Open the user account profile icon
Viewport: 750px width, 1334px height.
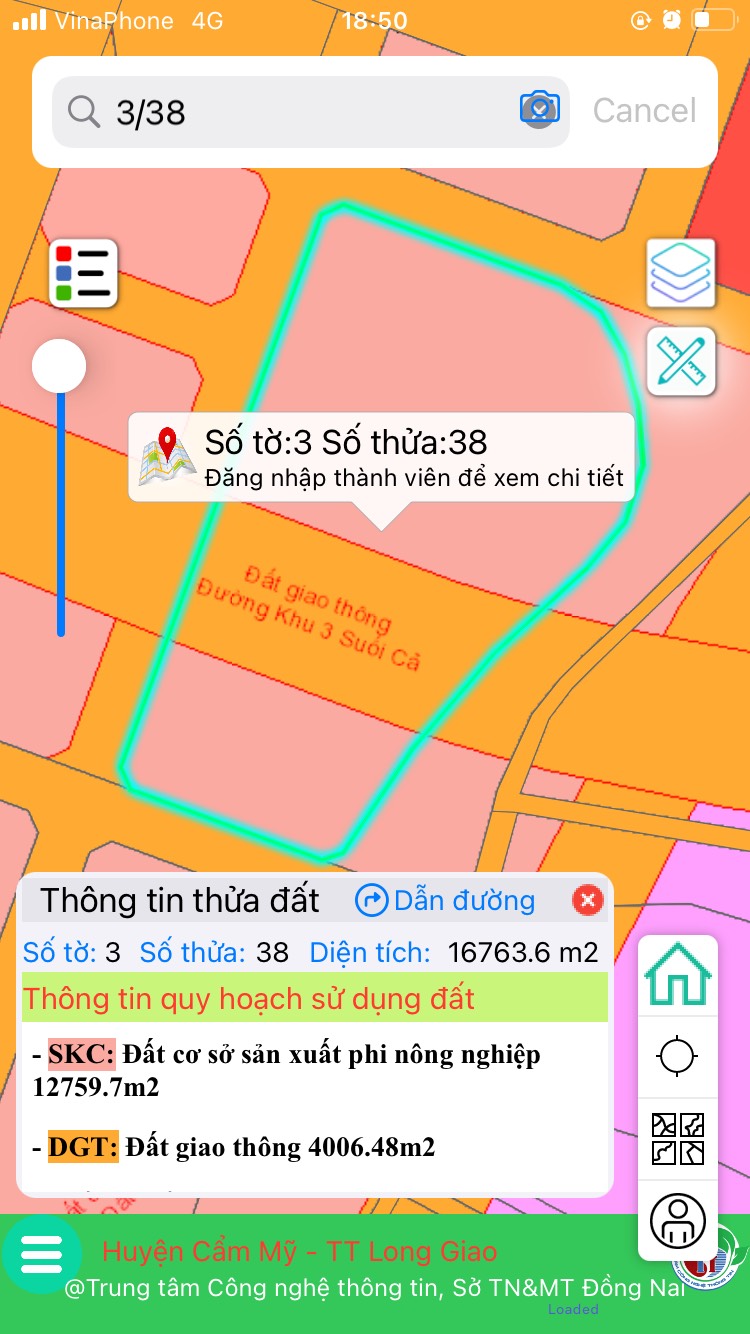678,1220
